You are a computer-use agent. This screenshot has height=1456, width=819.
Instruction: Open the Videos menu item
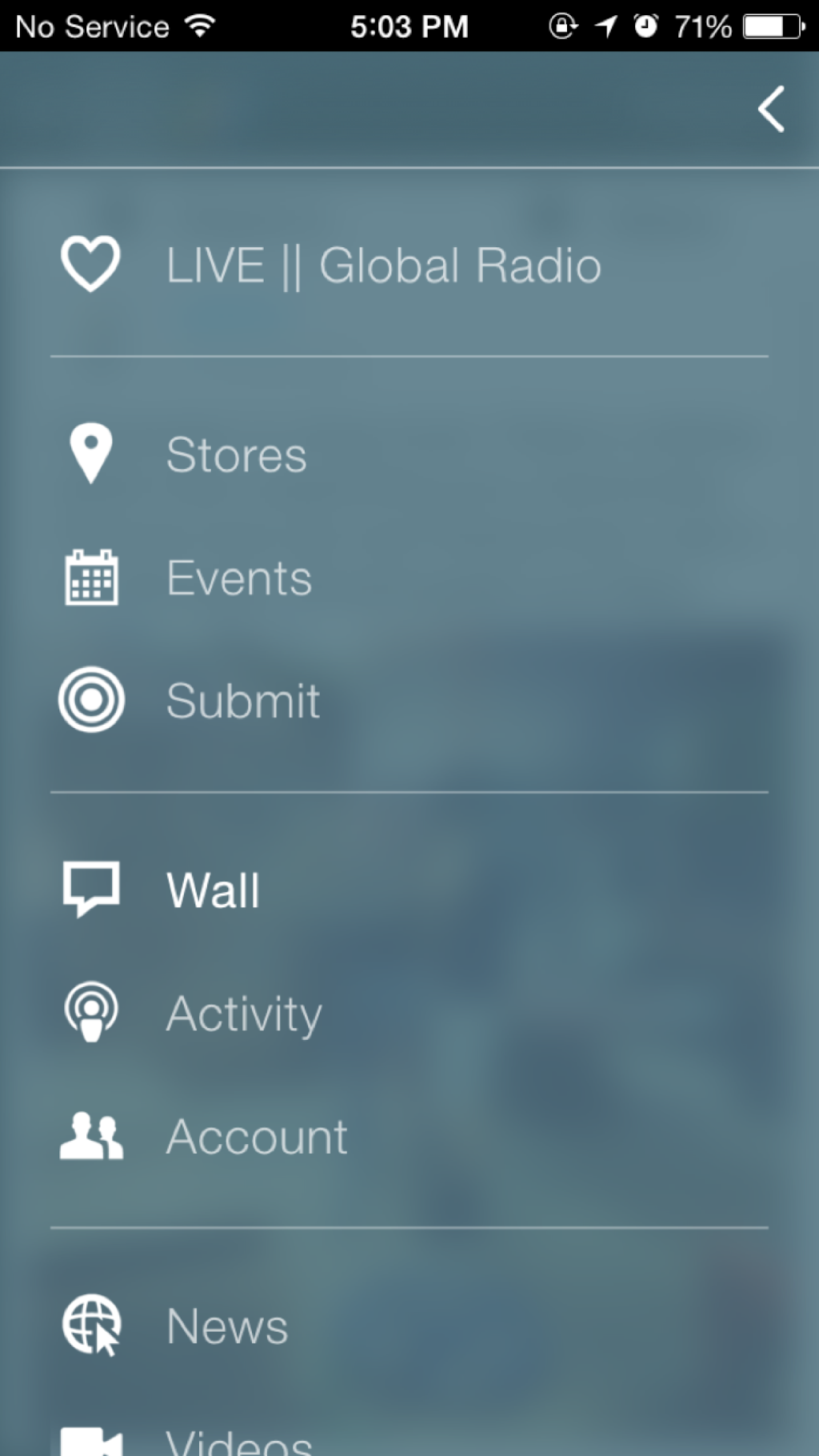[x=238, y=1441]
